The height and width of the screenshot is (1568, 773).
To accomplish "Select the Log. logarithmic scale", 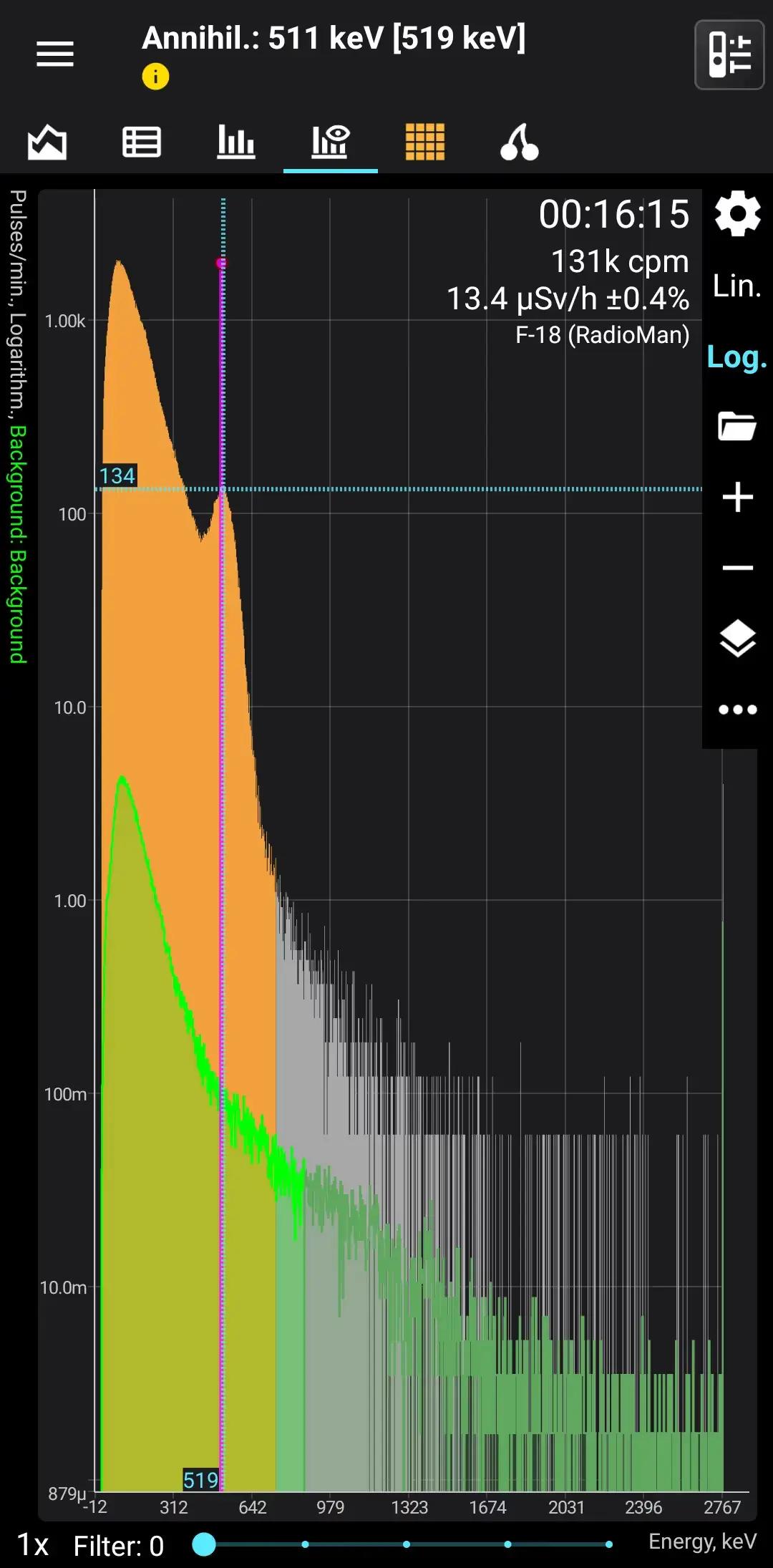I will tap(737, 357).
